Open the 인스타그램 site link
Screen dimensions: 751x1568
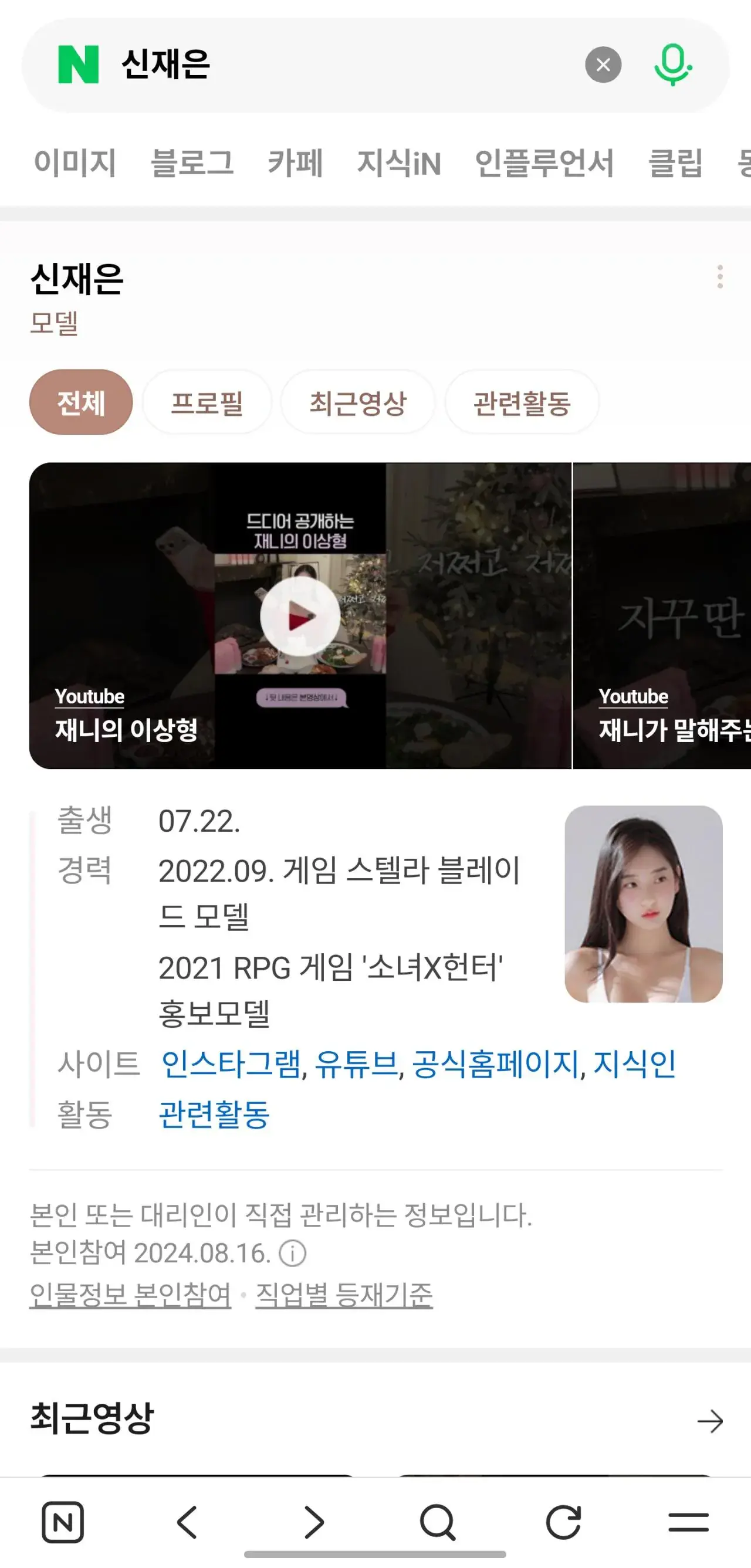click(x=231, y=1064)
